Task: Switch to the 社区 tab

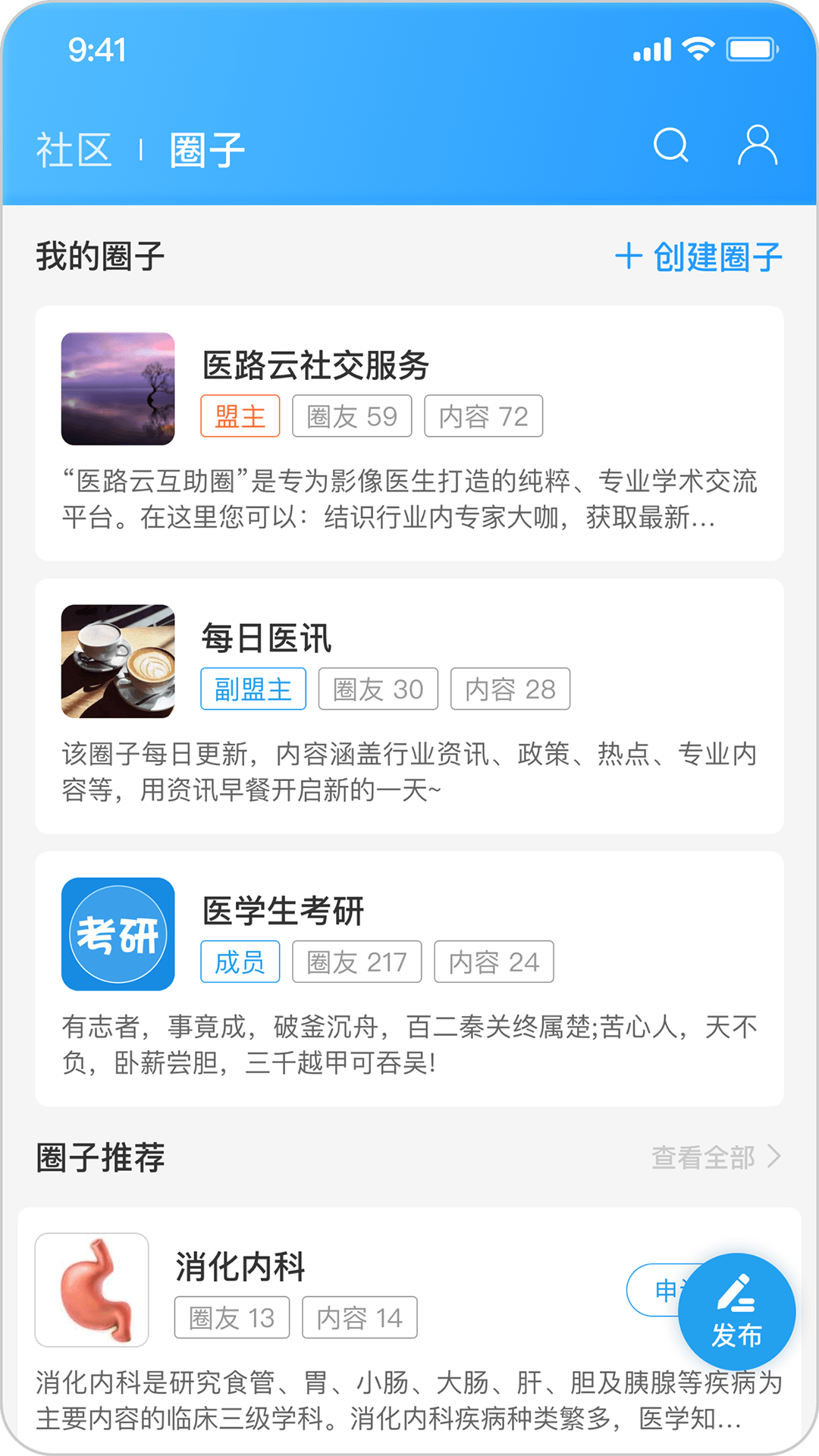Action: point(73,149)
